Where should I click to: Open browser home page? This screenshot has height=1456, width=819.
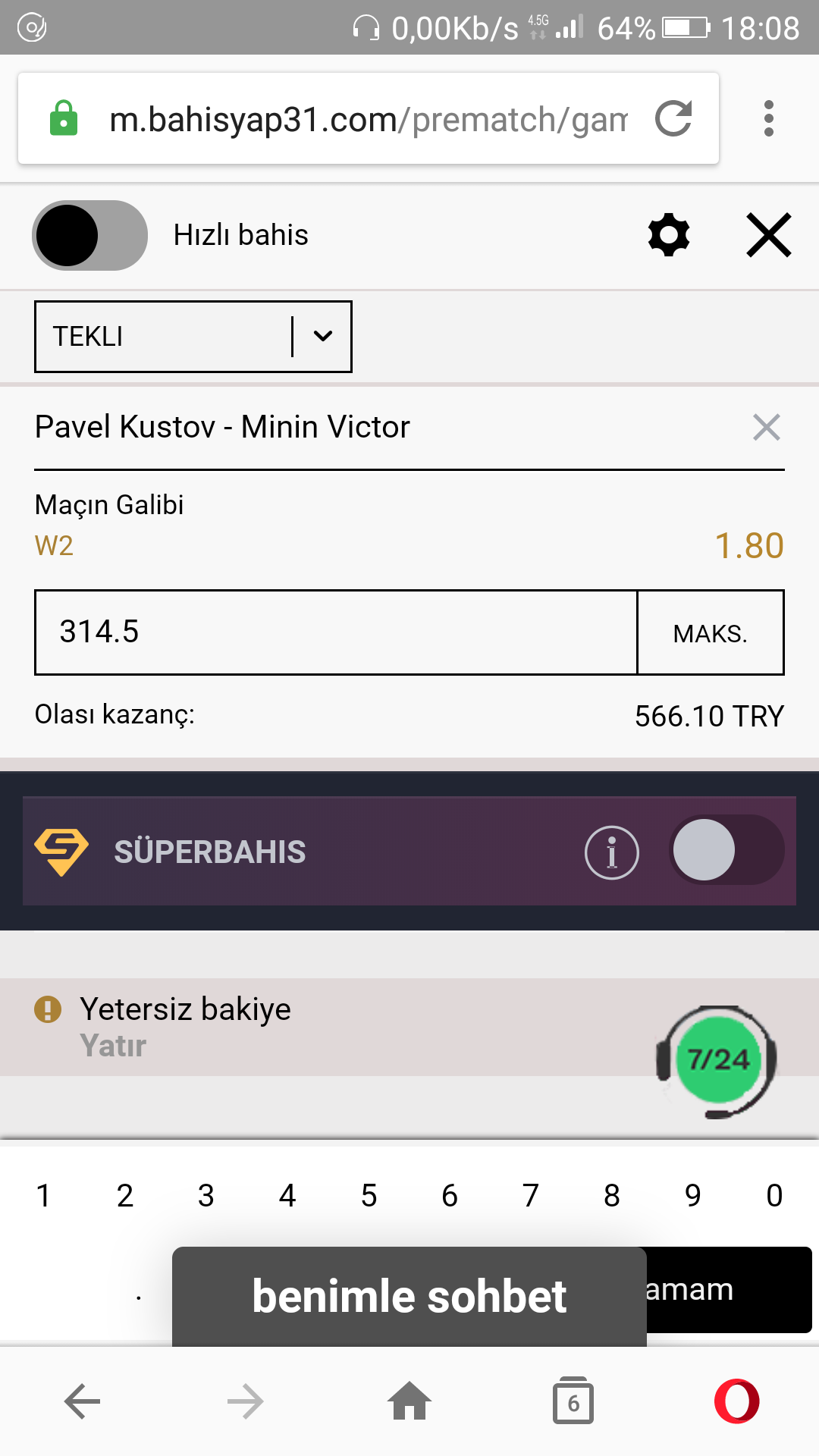point(409,1401)
